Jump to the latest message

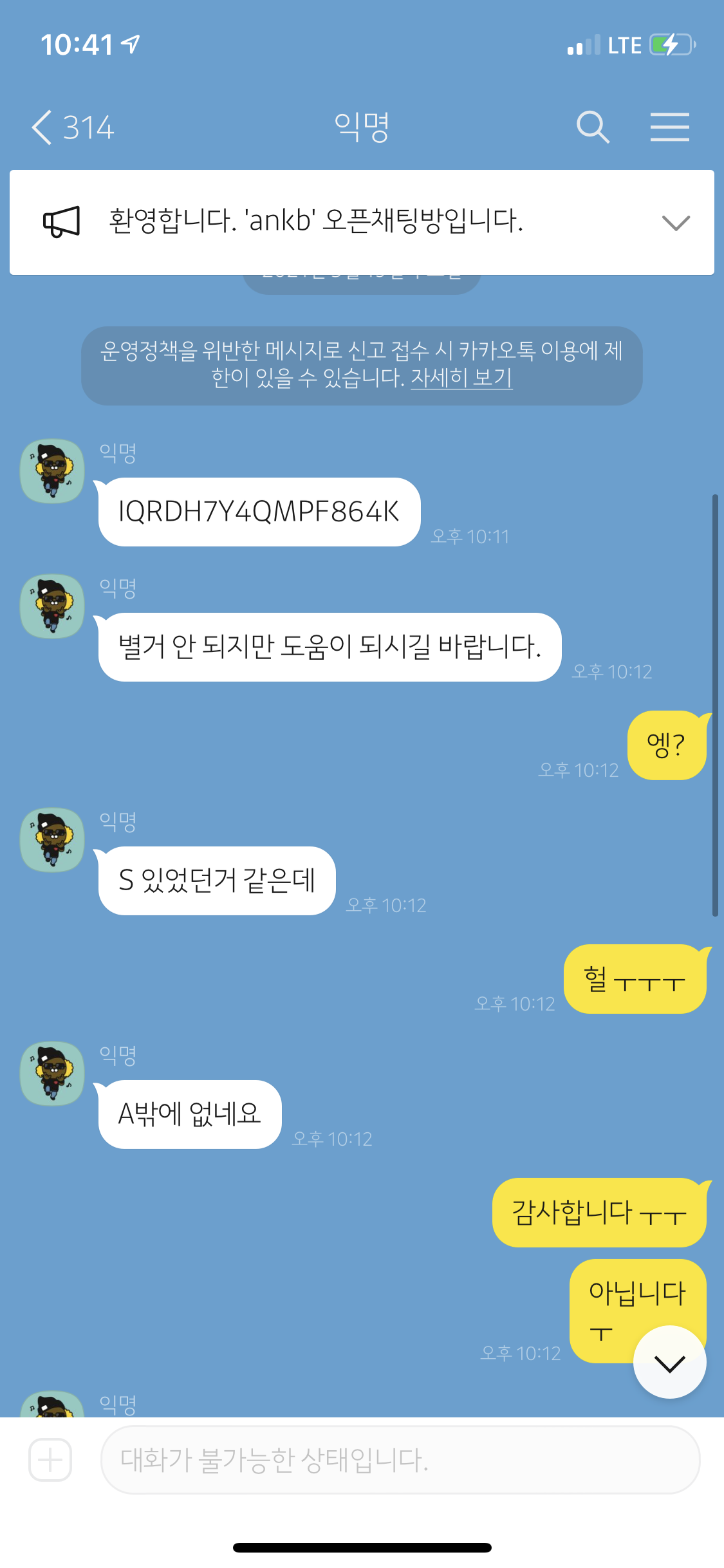click(669, 1362)
